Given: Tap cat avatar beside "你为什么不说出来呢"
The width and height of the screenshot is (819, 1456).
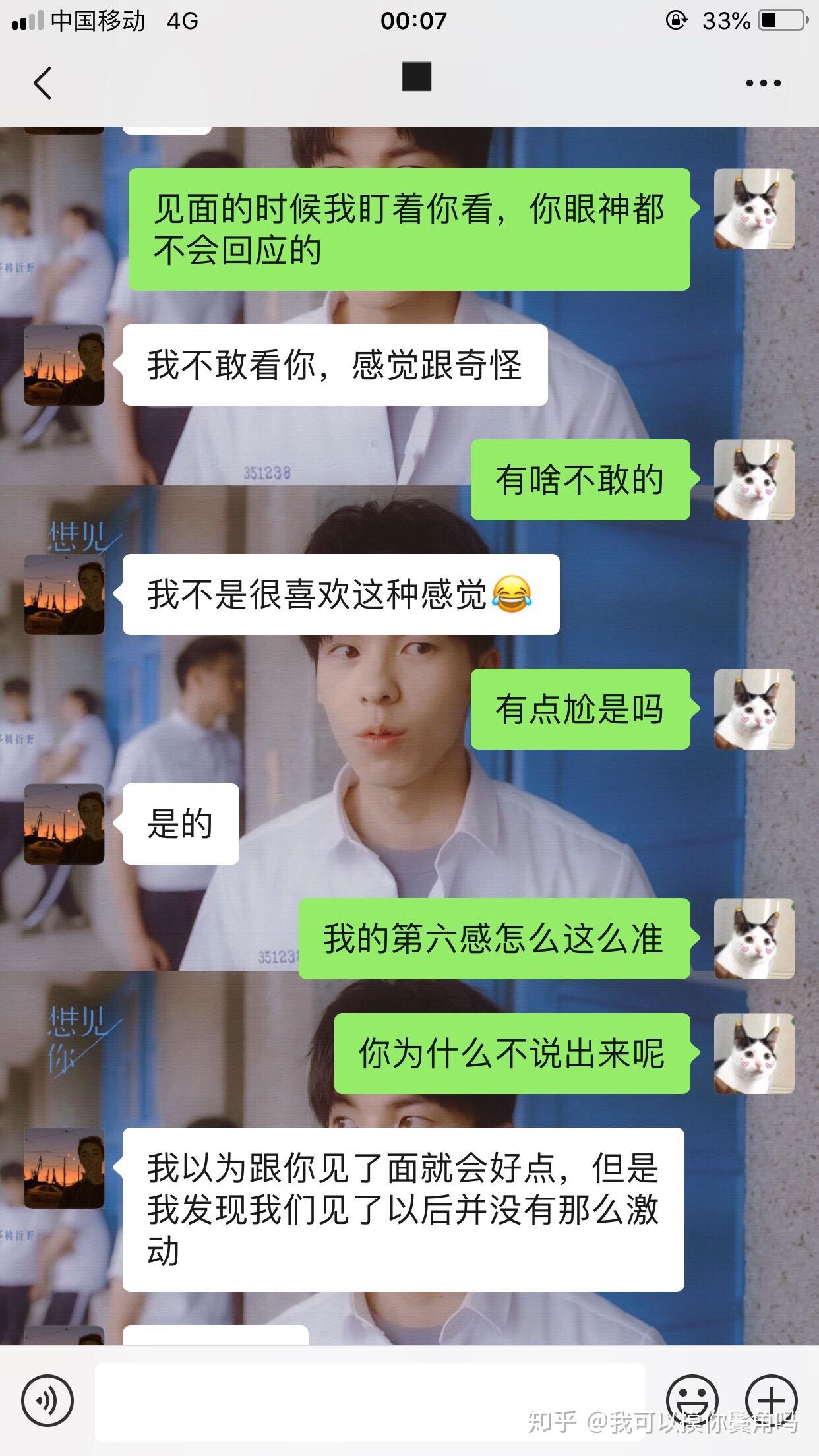Looking at the screenshot, I should click(754, 1053).
